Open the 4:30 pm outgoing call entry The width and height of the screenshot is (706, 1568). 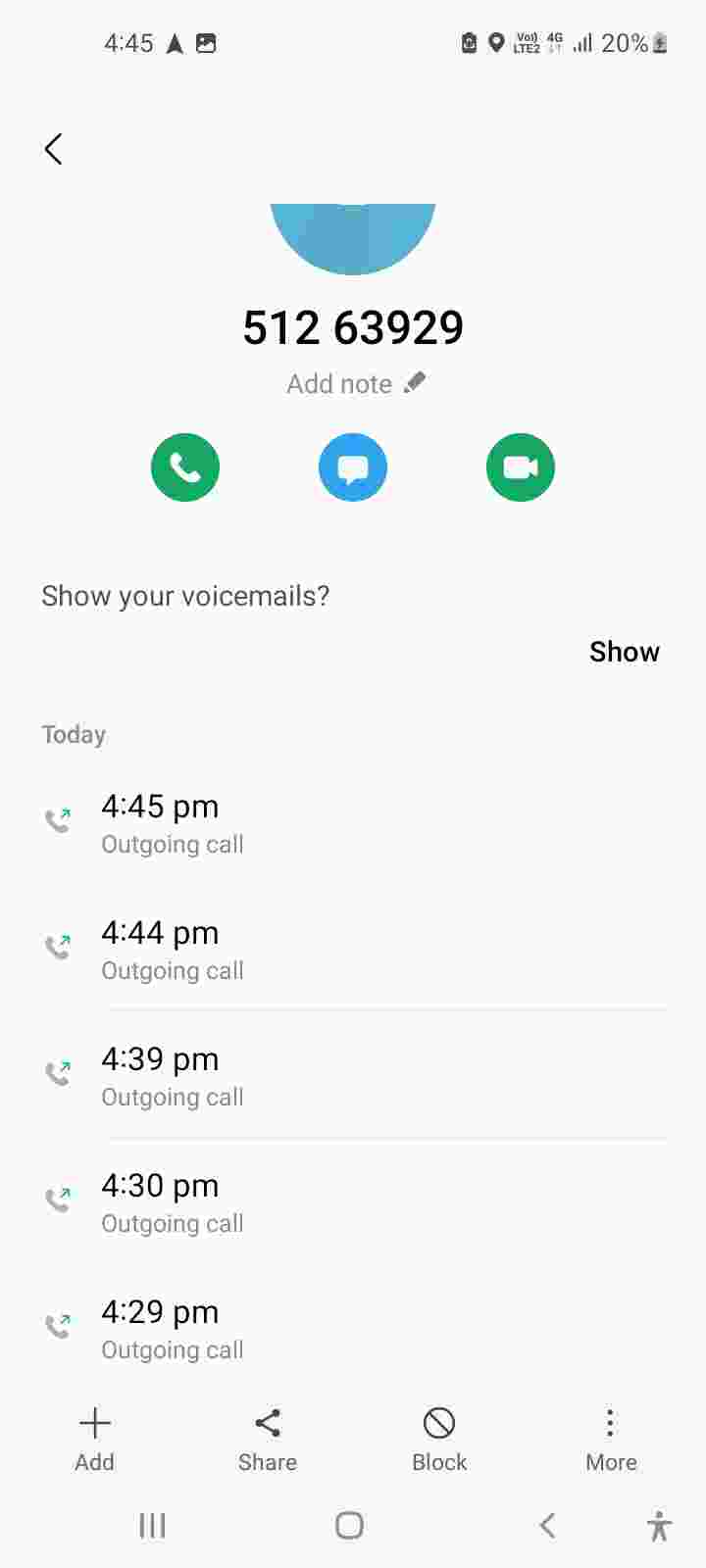tap(353, 1202)
